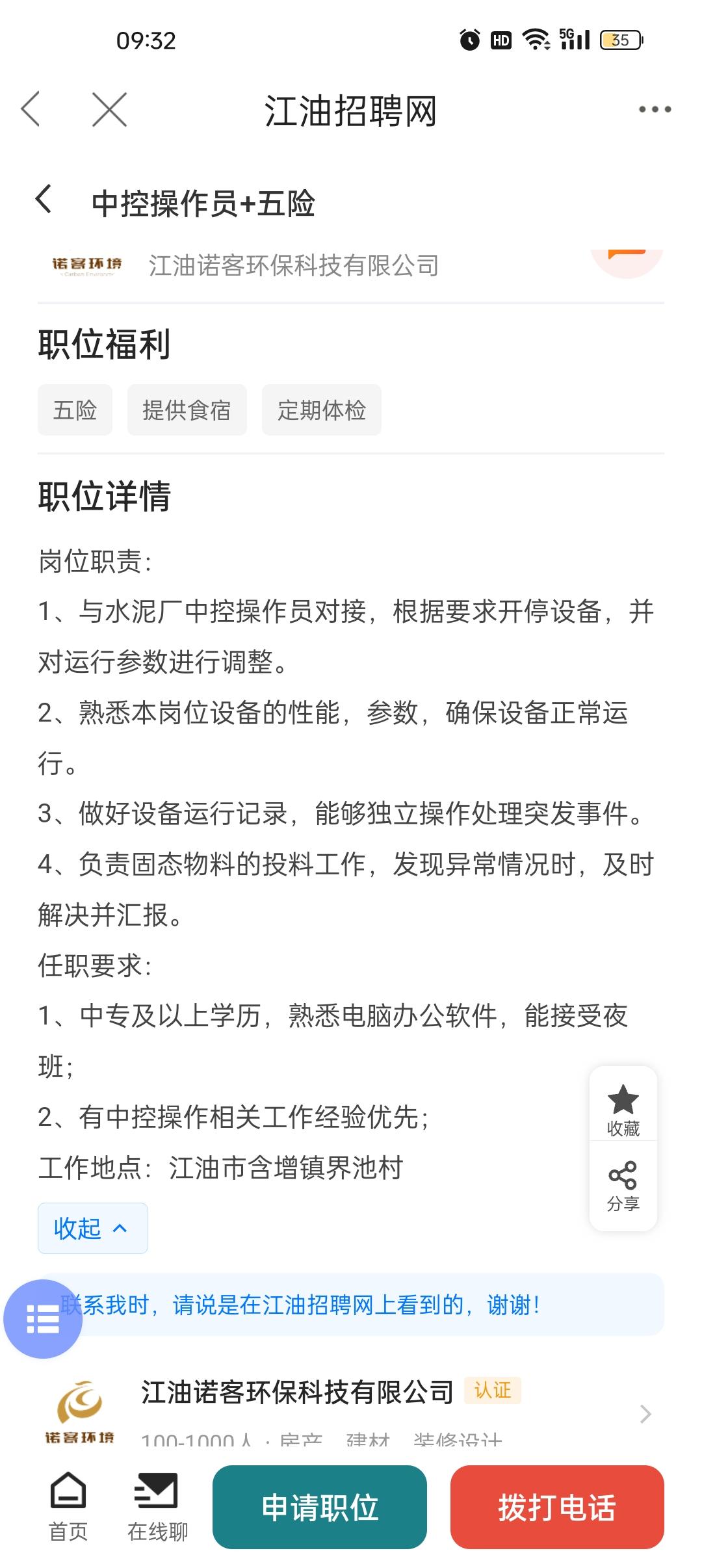Go back in the browser header
702x1568 pixels.
(31, 109)
